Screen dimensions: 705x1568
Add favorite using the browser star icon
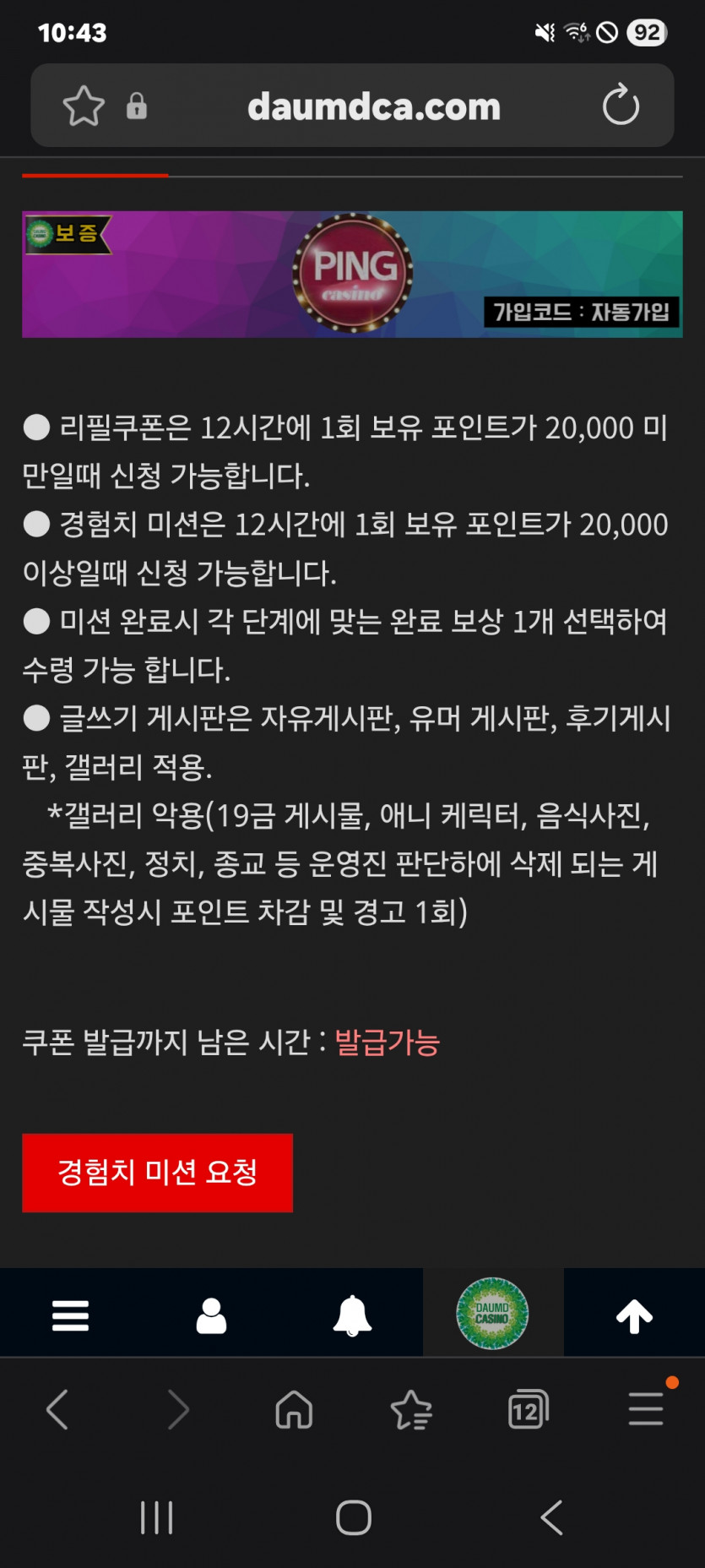(411, 1409)
